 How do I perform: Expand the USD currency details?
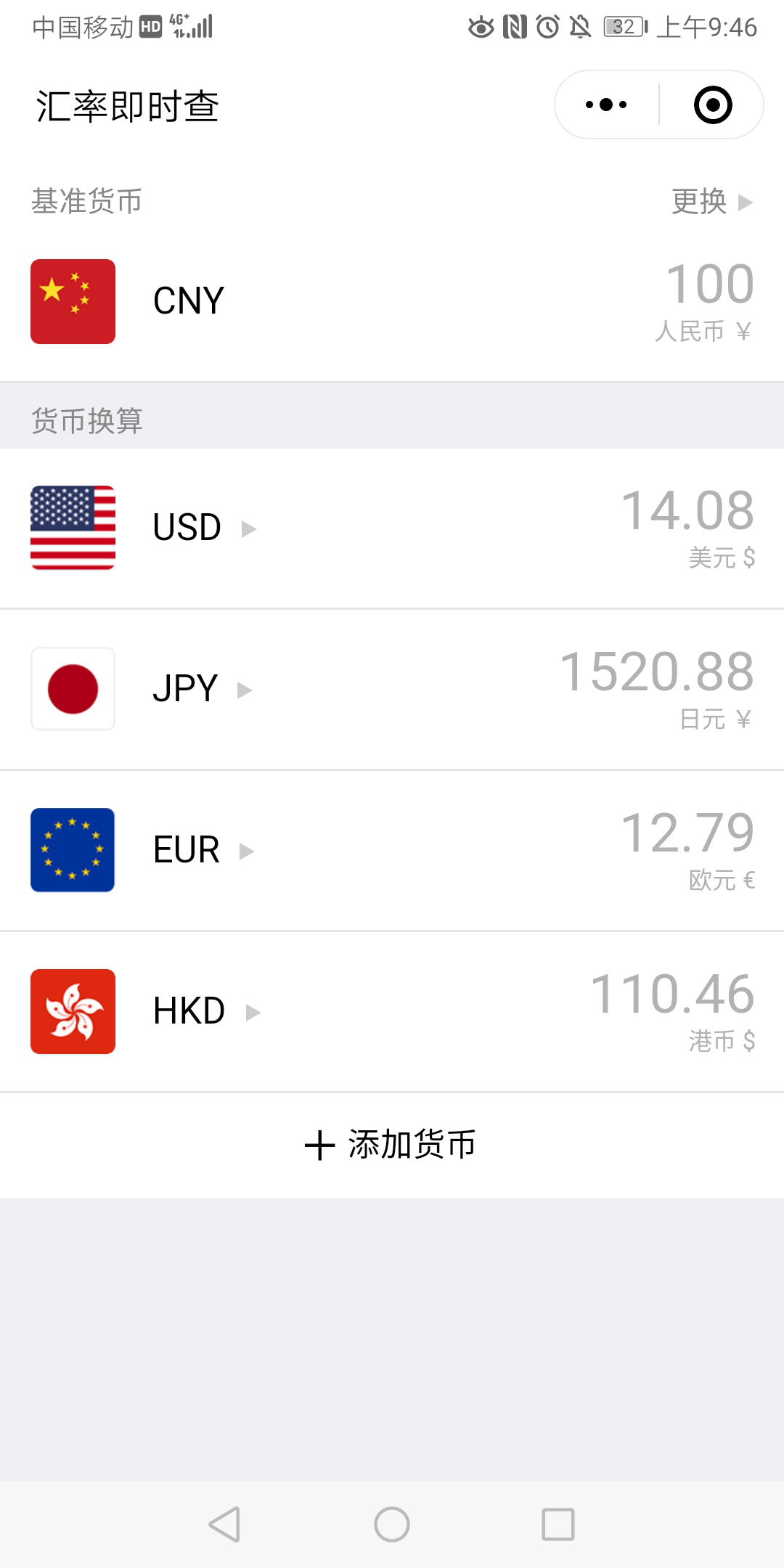click(249, 530)
